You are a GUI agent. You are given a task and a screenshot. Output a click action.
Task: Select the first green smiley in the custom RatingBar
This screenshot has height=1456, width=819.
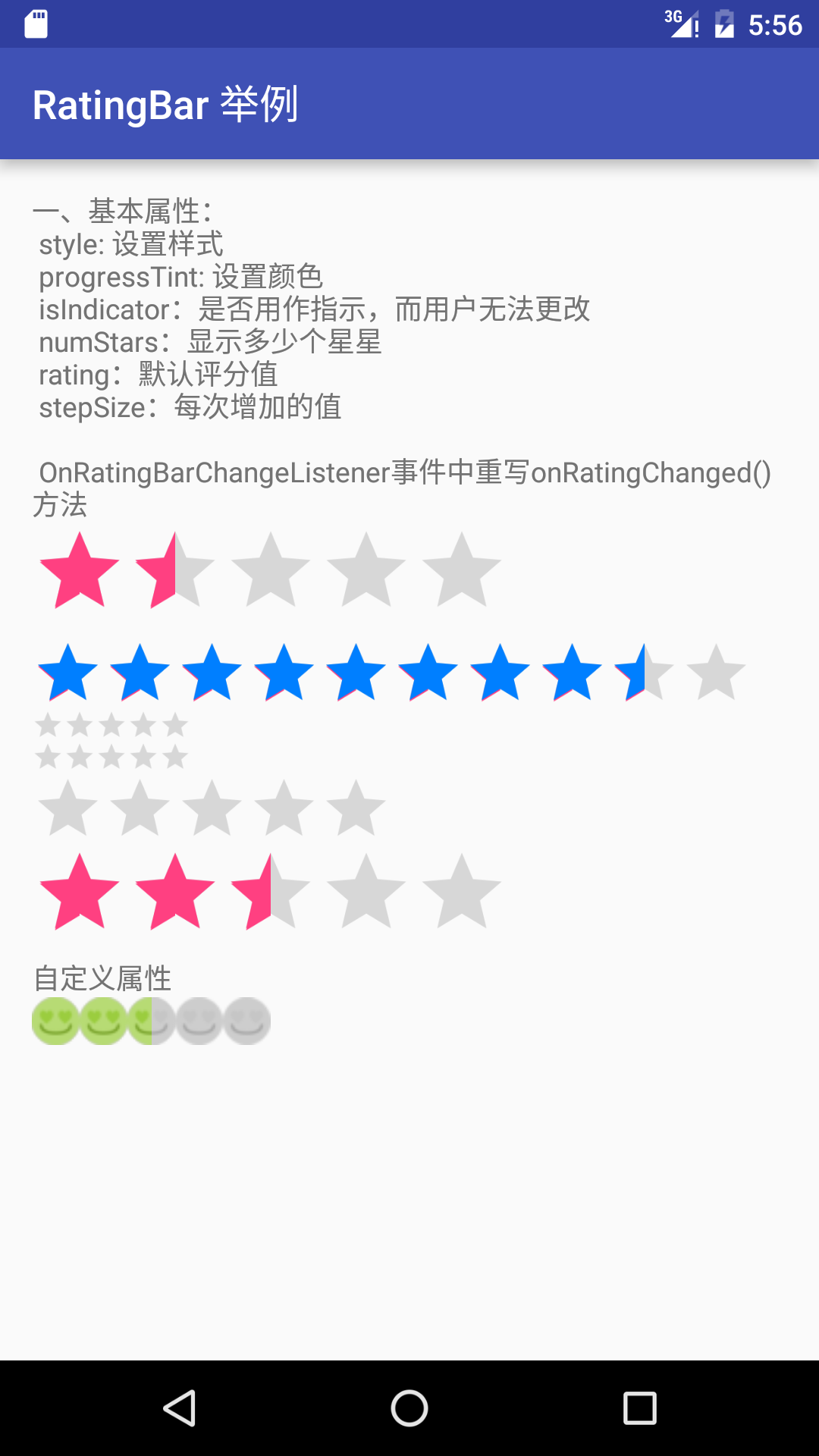[55, 1020]
